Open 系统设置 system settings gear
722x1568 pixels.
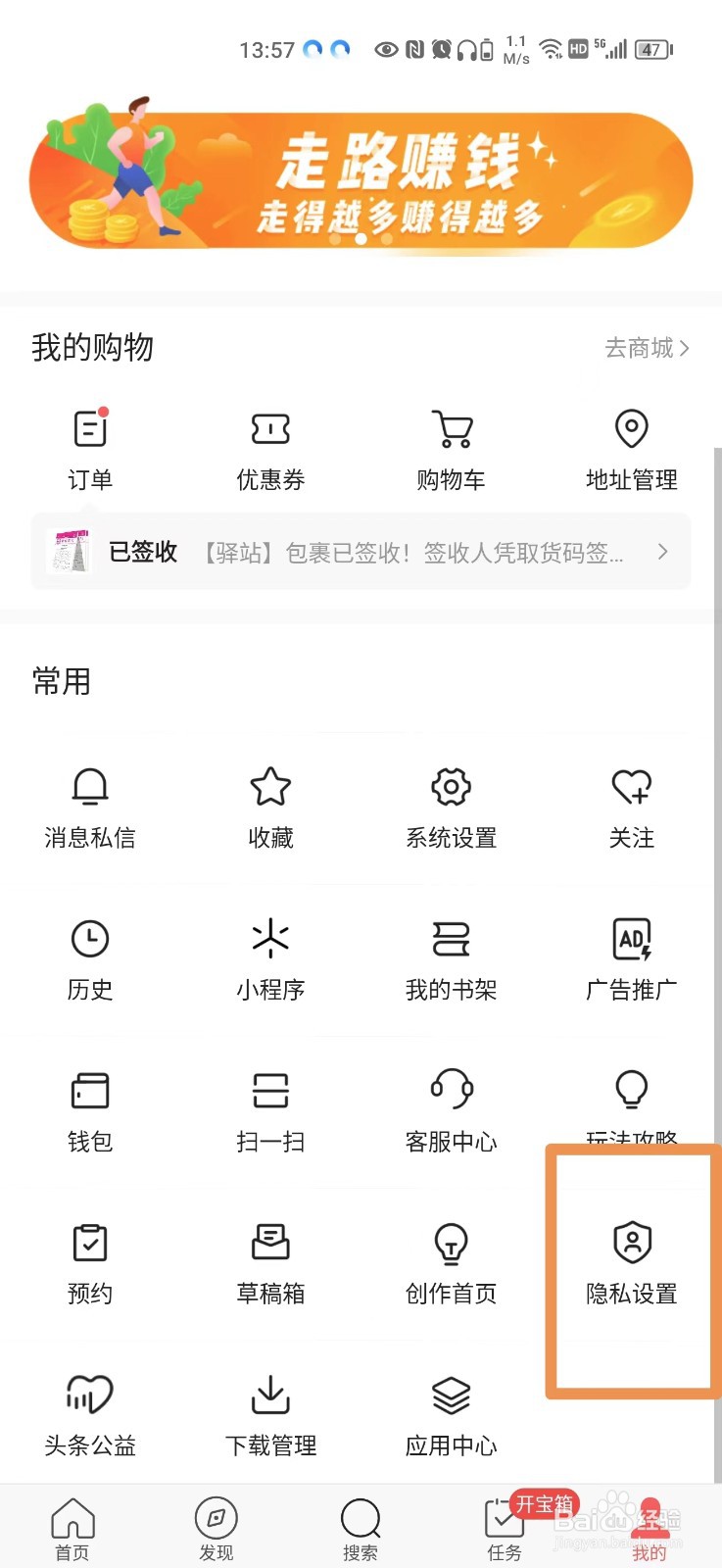coord(450,806)
